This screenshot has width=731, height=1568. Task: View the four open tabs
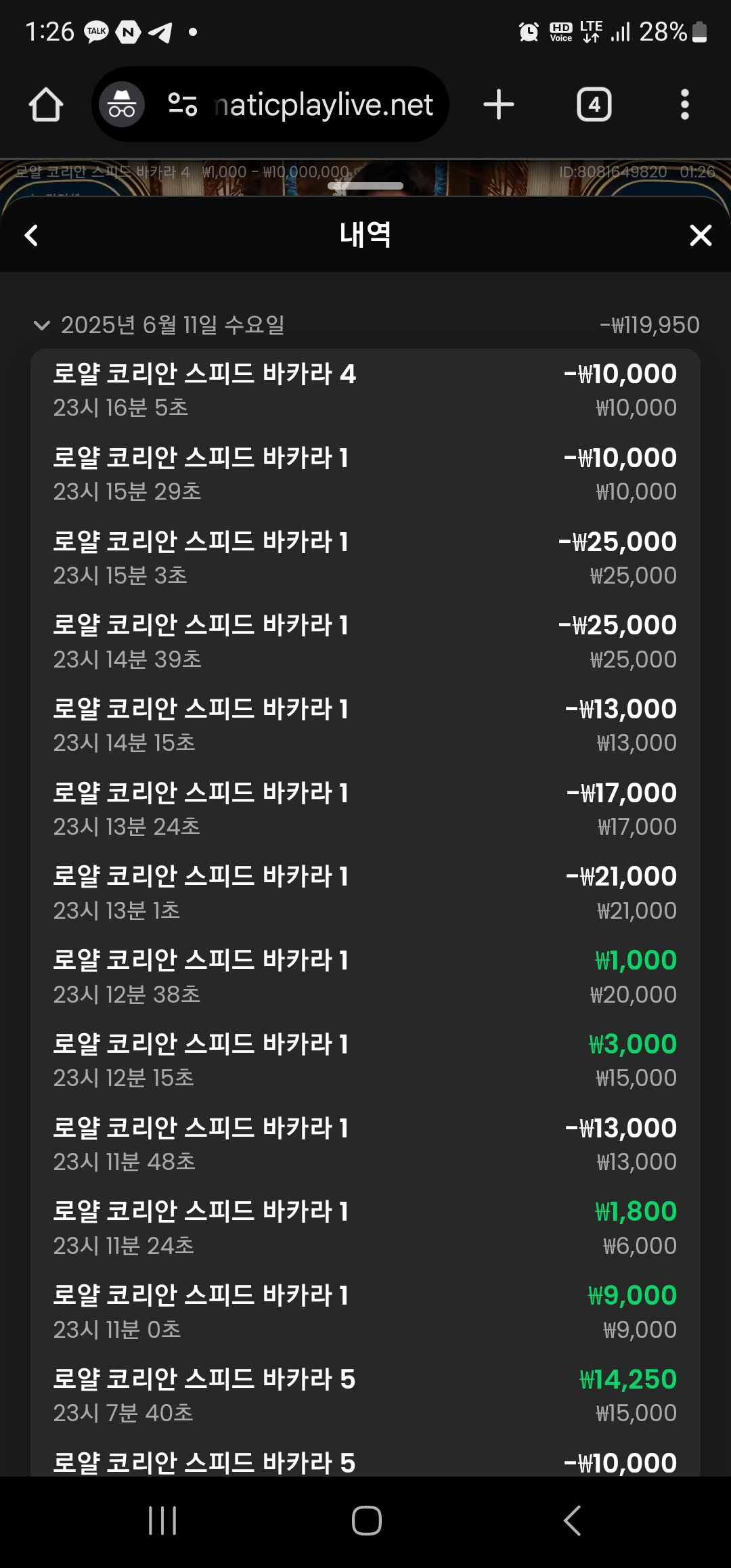click(594, 105)
